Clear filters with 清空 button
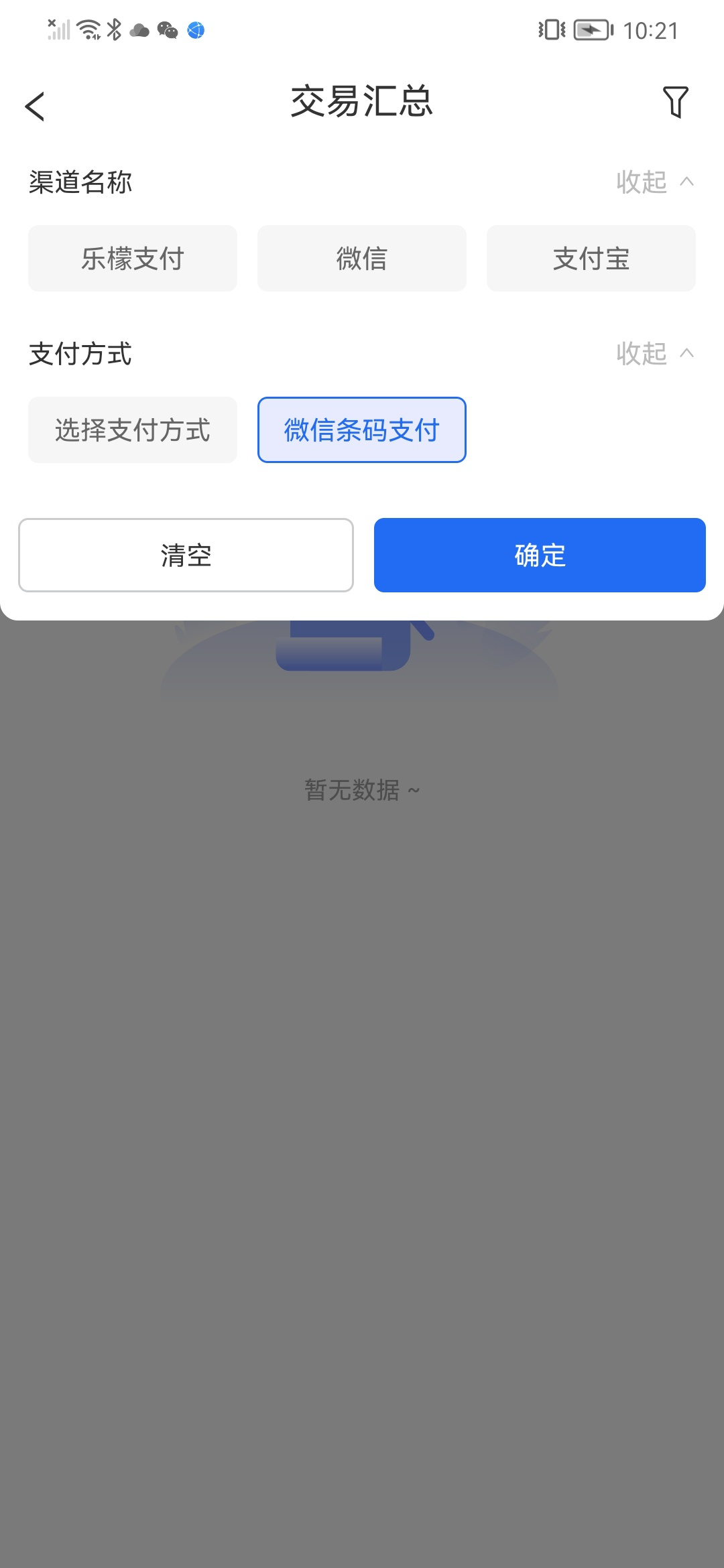724x1568 pixels. 186,555
